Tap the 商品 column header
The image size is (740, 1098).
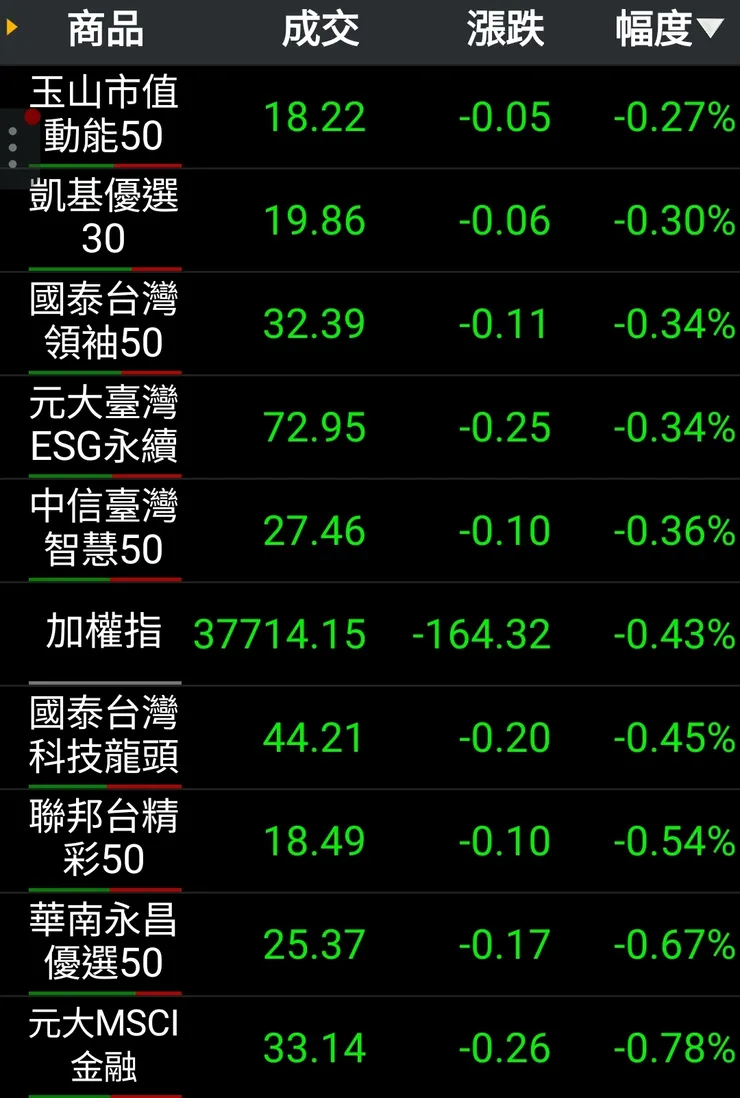[x=105, y=30]
